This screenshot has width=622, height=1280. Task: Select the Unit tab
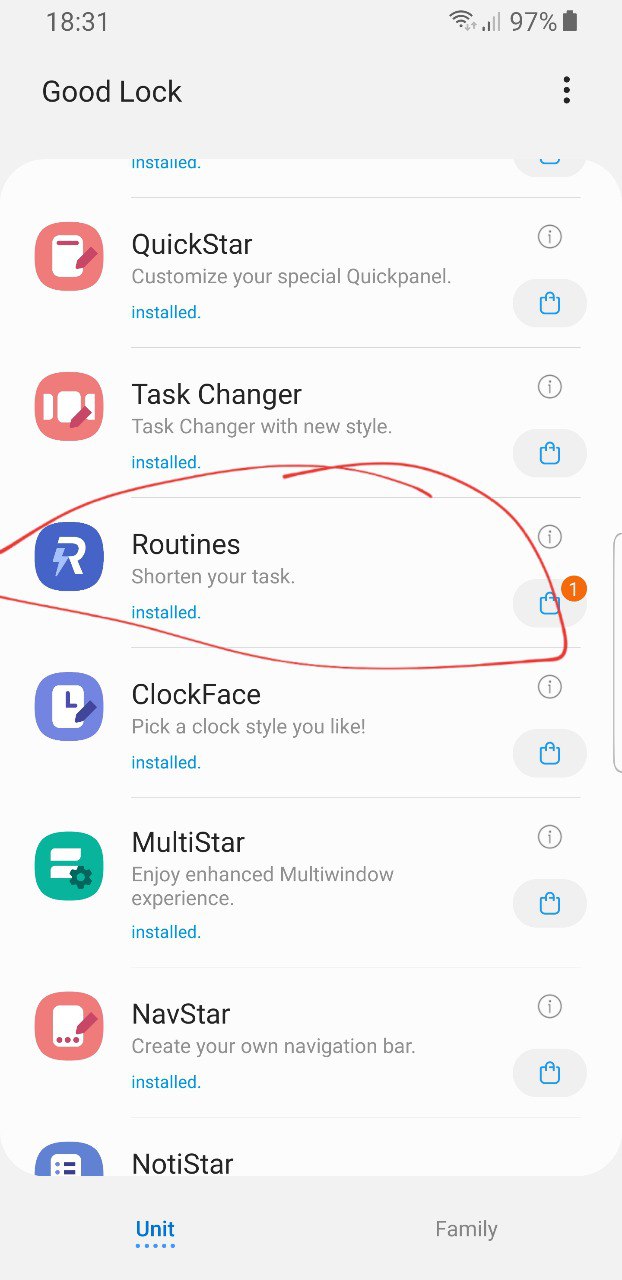(x=155, y=1229)
